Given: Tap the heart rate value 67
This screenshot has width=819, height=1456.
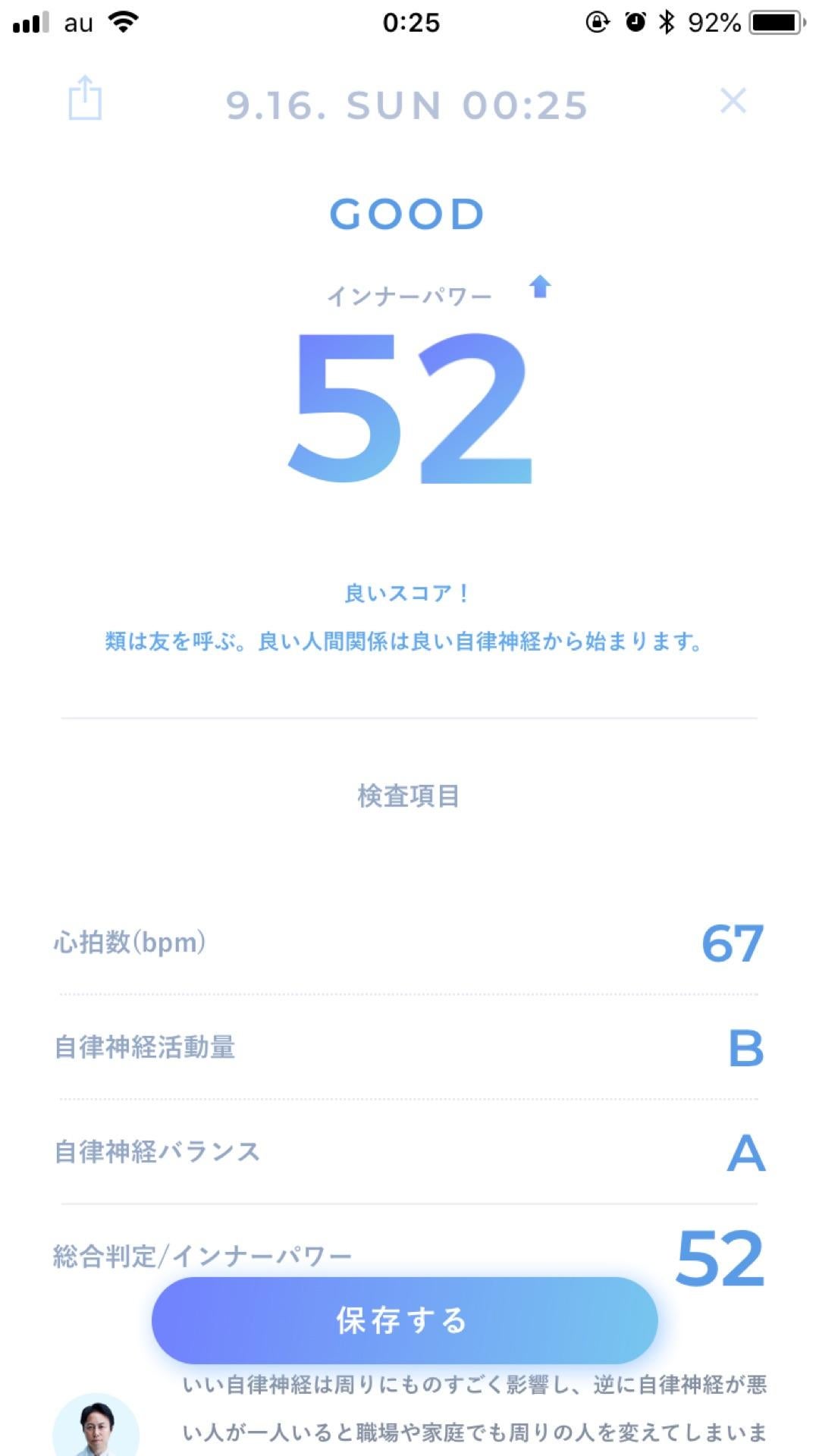Looking at the screenshot, I should pos(733,942).
